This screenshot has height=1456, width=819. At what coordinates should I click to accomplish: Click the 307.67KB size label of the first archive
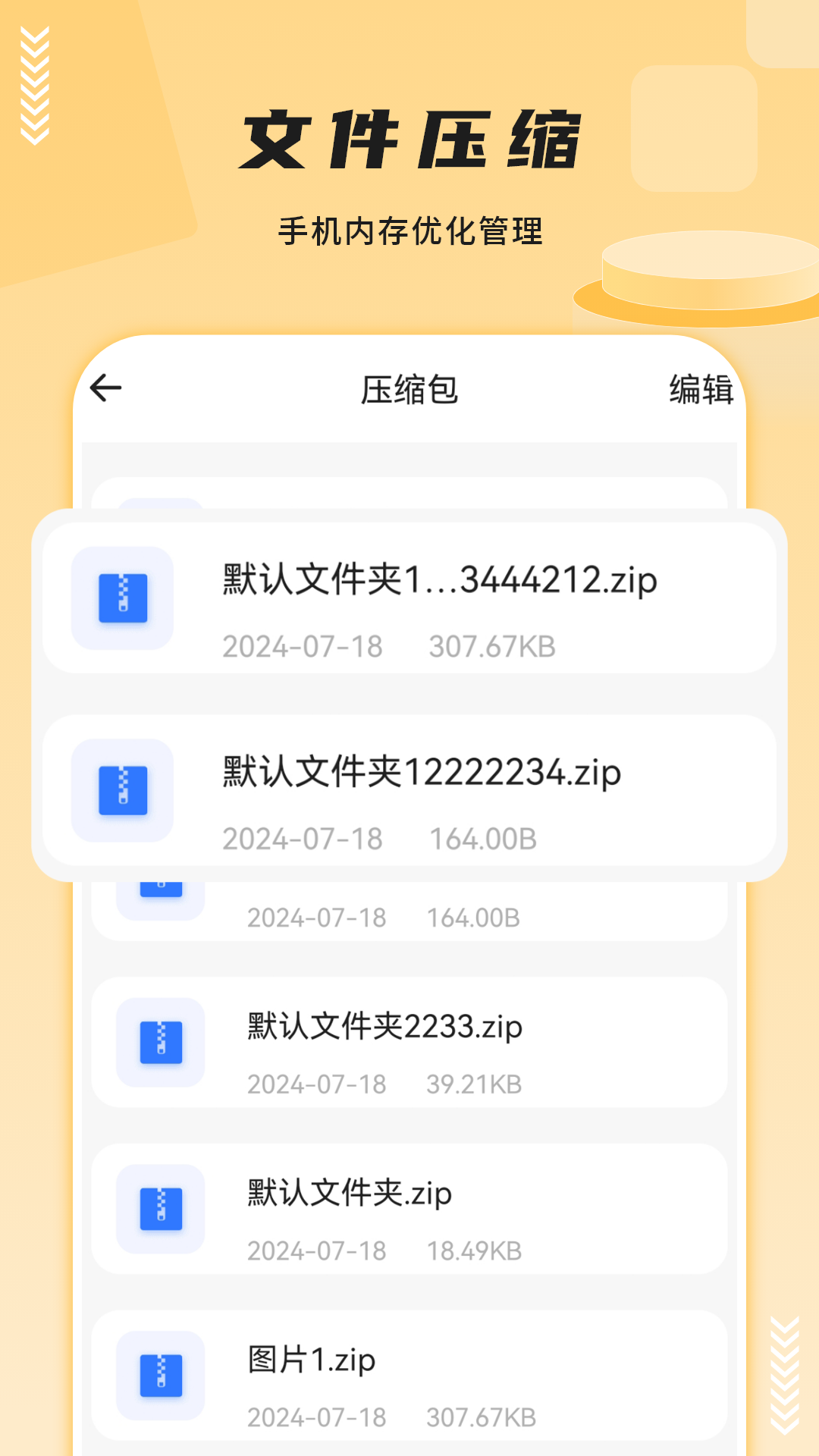tap(494, 646)
